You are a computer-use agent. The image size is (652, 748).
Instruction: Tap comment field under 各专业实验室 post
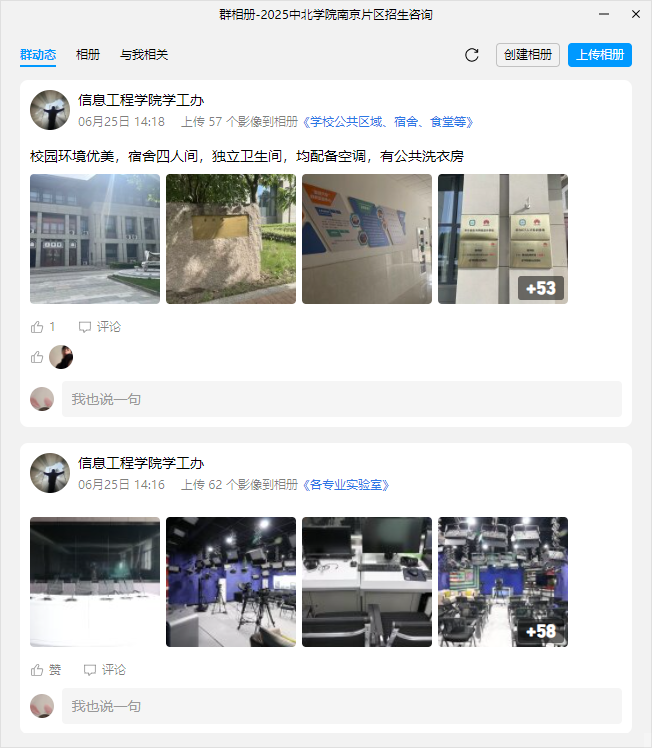(x=341, y=706)
